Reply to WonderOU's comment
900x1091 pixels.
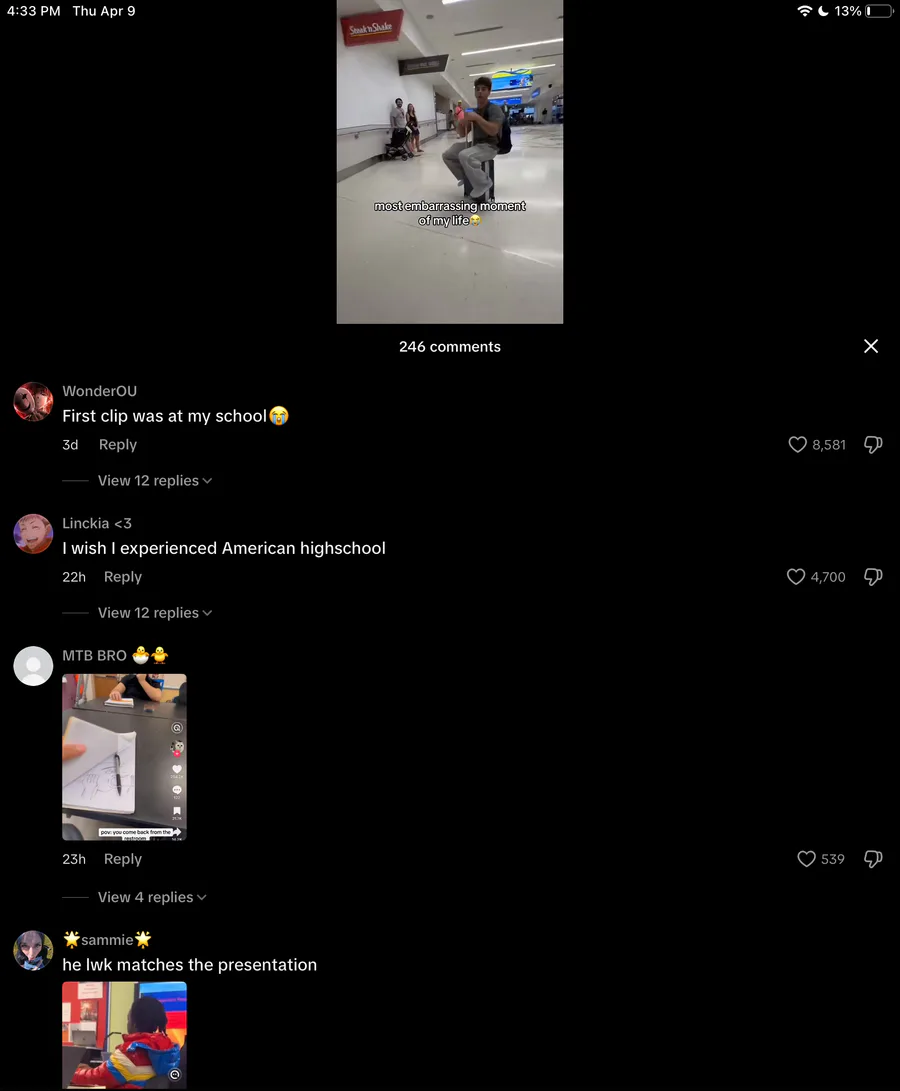tap(118, 445)
